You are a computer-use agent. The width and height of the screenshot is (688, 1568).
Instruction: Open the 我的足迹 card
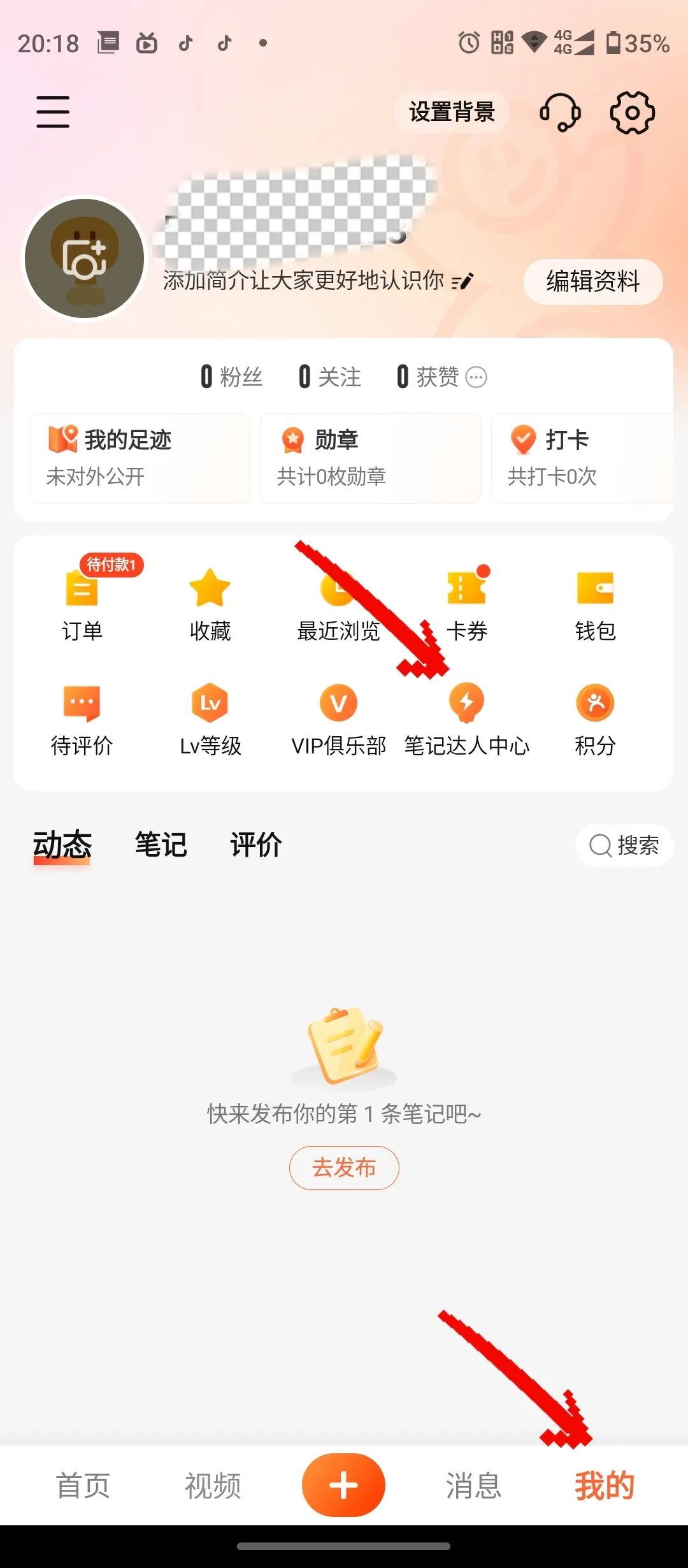[140, 457]
